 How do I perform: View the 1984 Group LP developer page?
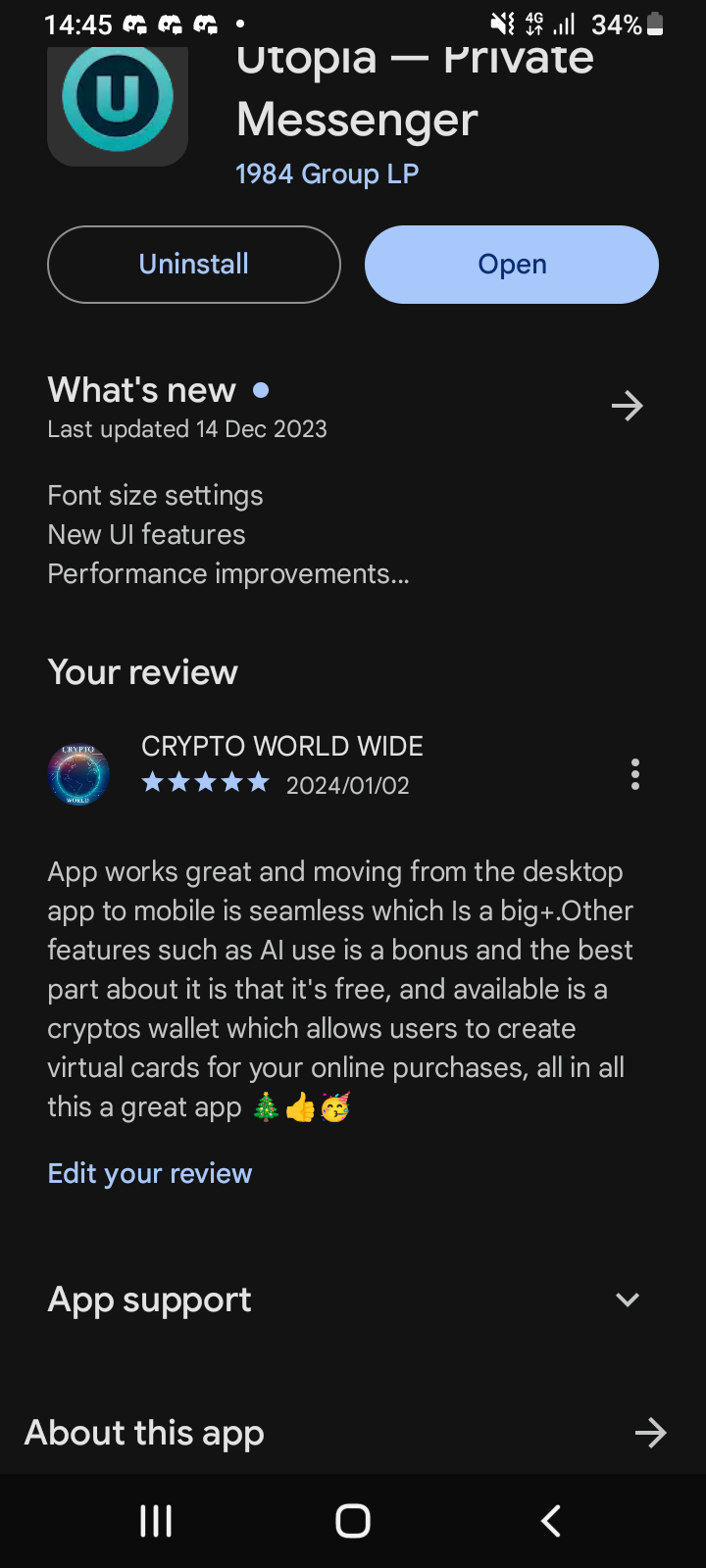tap(327, 173)
